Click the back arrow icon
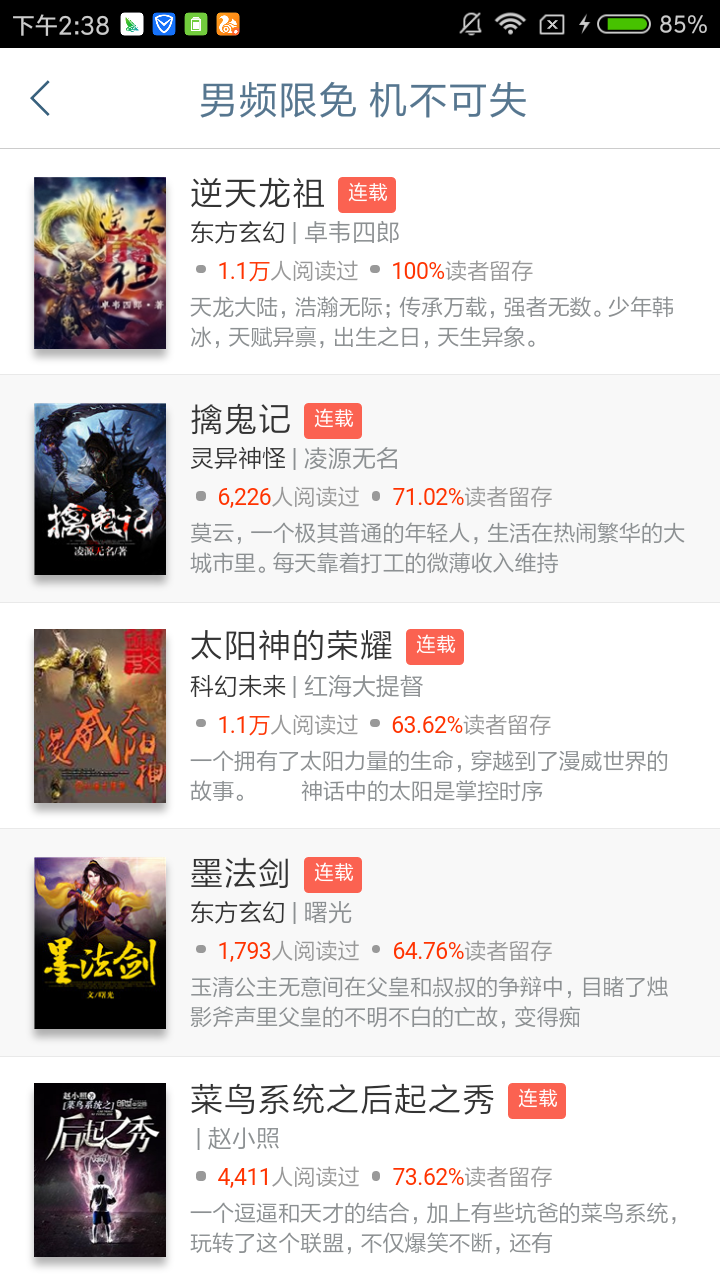The height and width of the screenshot is (1280, 720). pos(40,99)
